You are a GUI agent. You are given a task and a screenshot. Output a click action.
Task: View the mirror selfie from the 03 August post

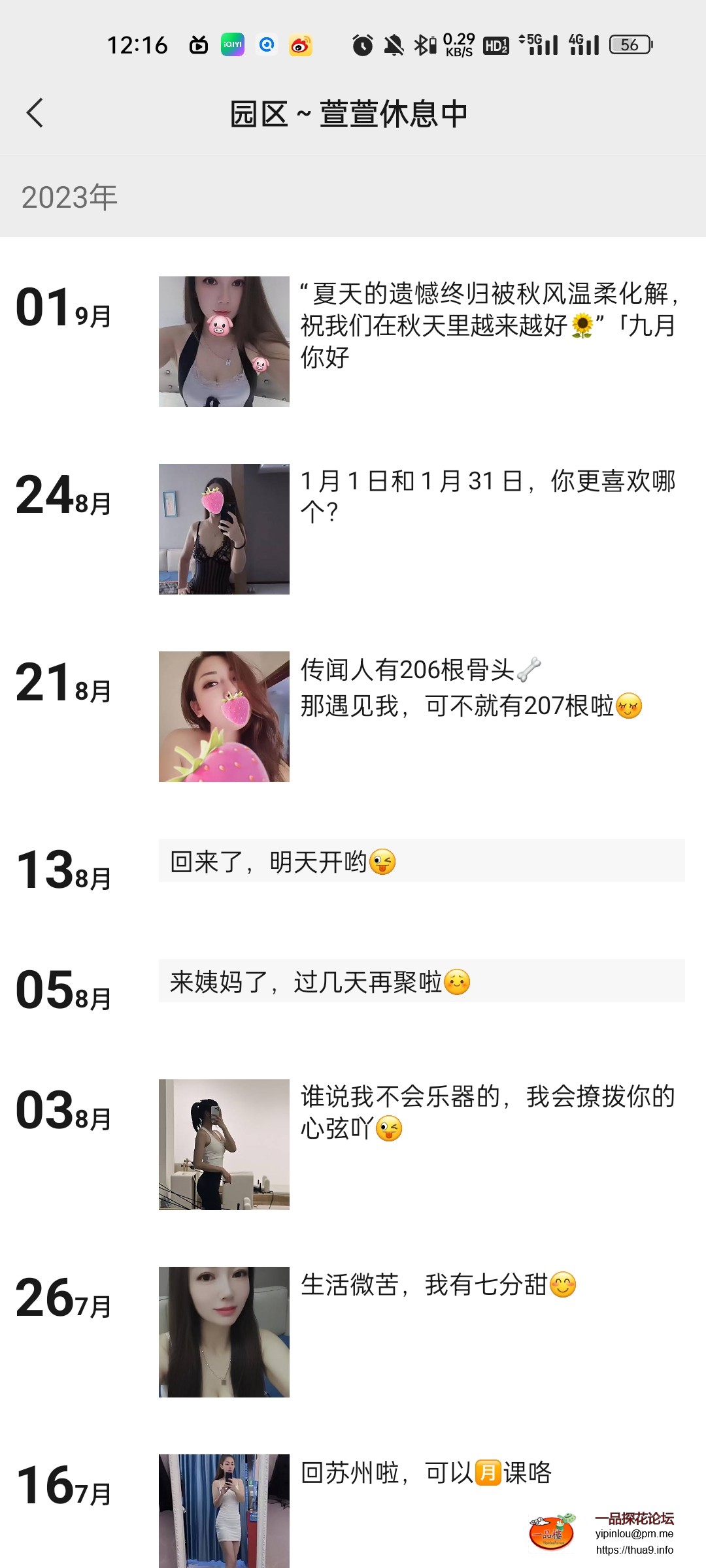coord(224,1144)
